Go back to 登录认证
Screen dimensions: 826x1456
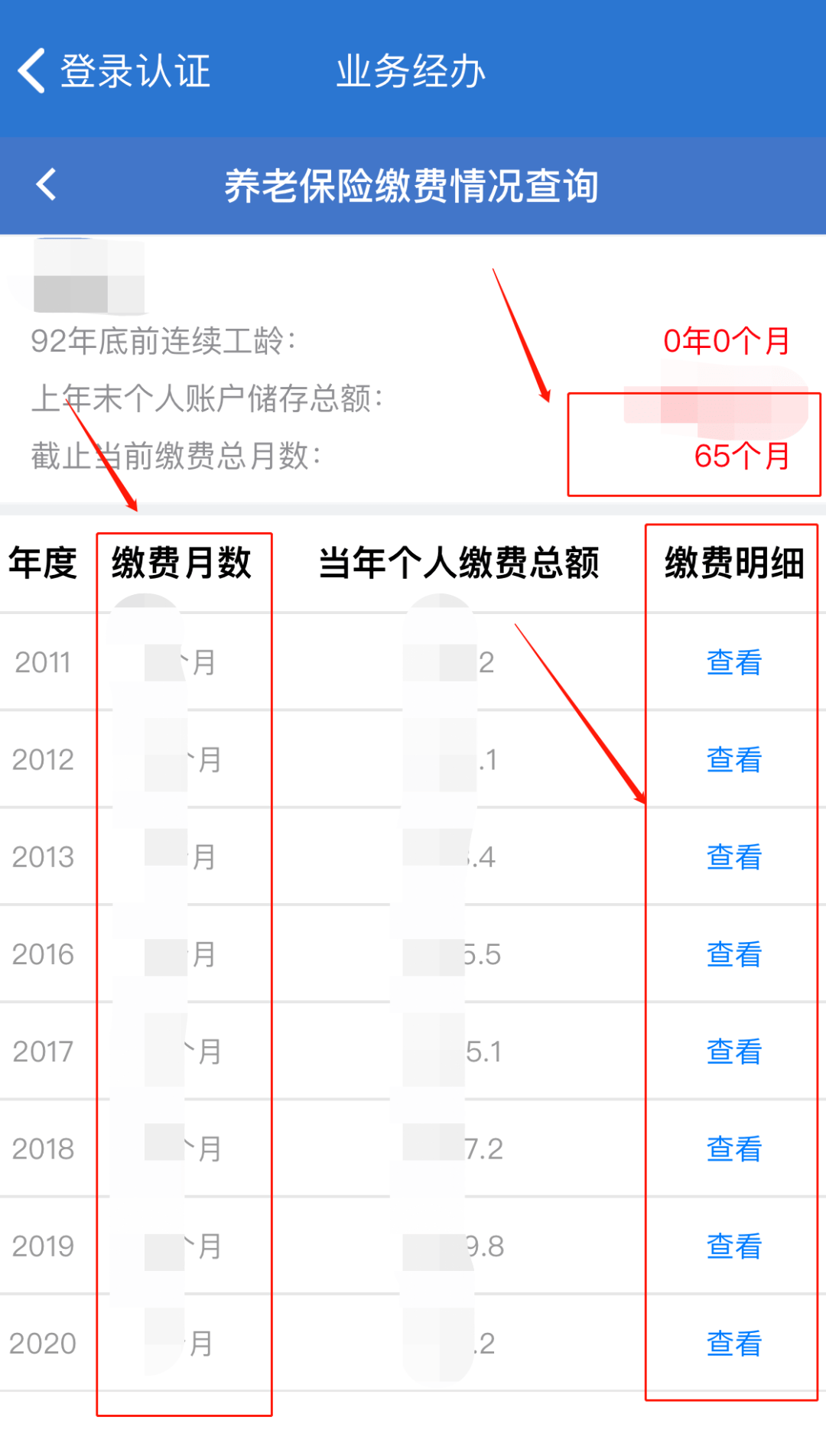click(x=114, y=71)
